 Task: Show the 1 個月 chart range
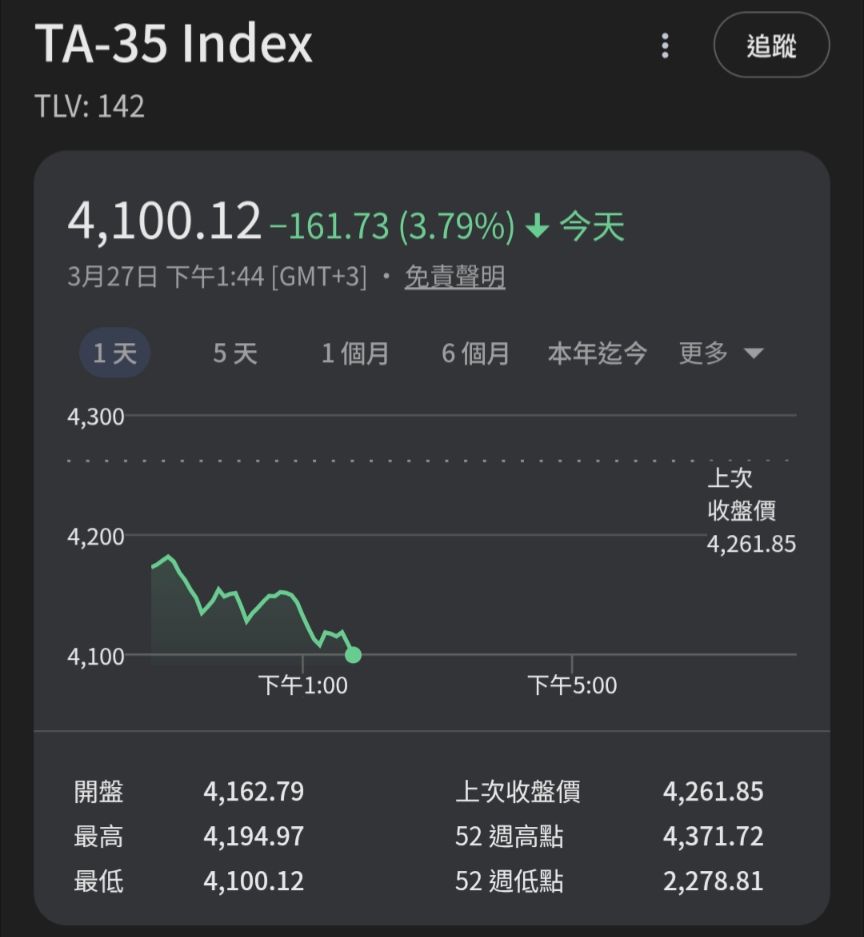355,353
